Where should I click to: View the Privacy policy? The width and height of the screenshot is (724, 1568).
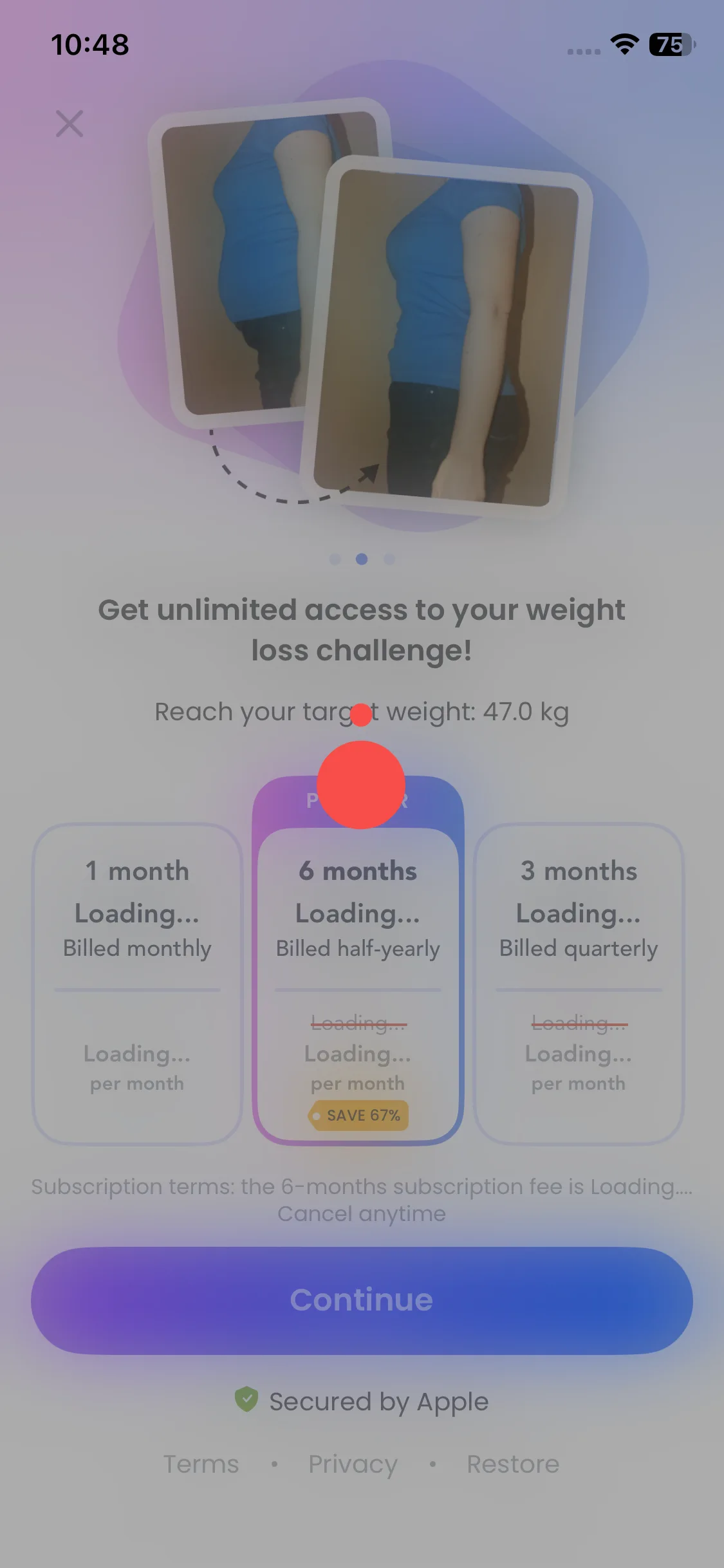(353, 1464)
